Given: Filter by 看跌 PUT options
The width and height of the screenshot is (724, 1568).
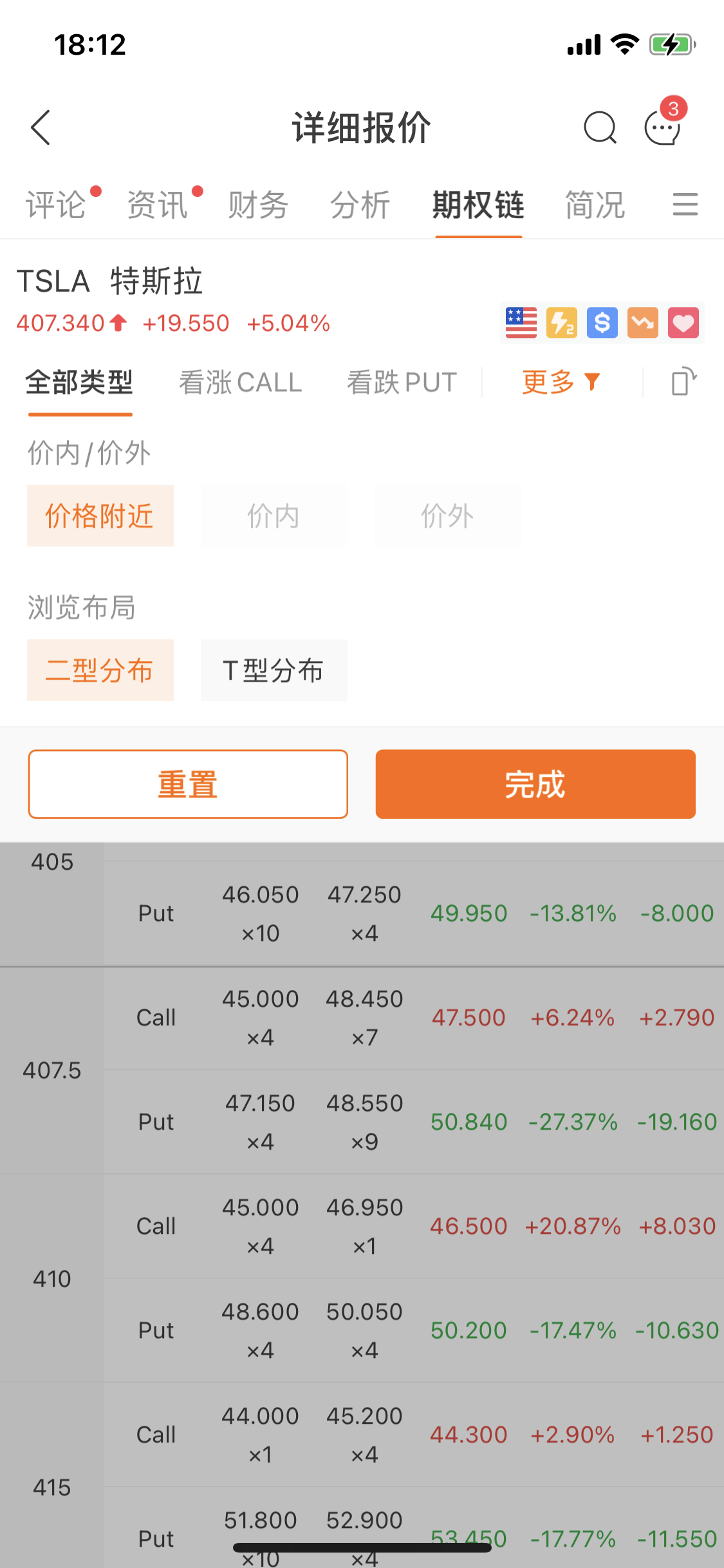Looking at the screenshot, I should click(x=402, y=382).
